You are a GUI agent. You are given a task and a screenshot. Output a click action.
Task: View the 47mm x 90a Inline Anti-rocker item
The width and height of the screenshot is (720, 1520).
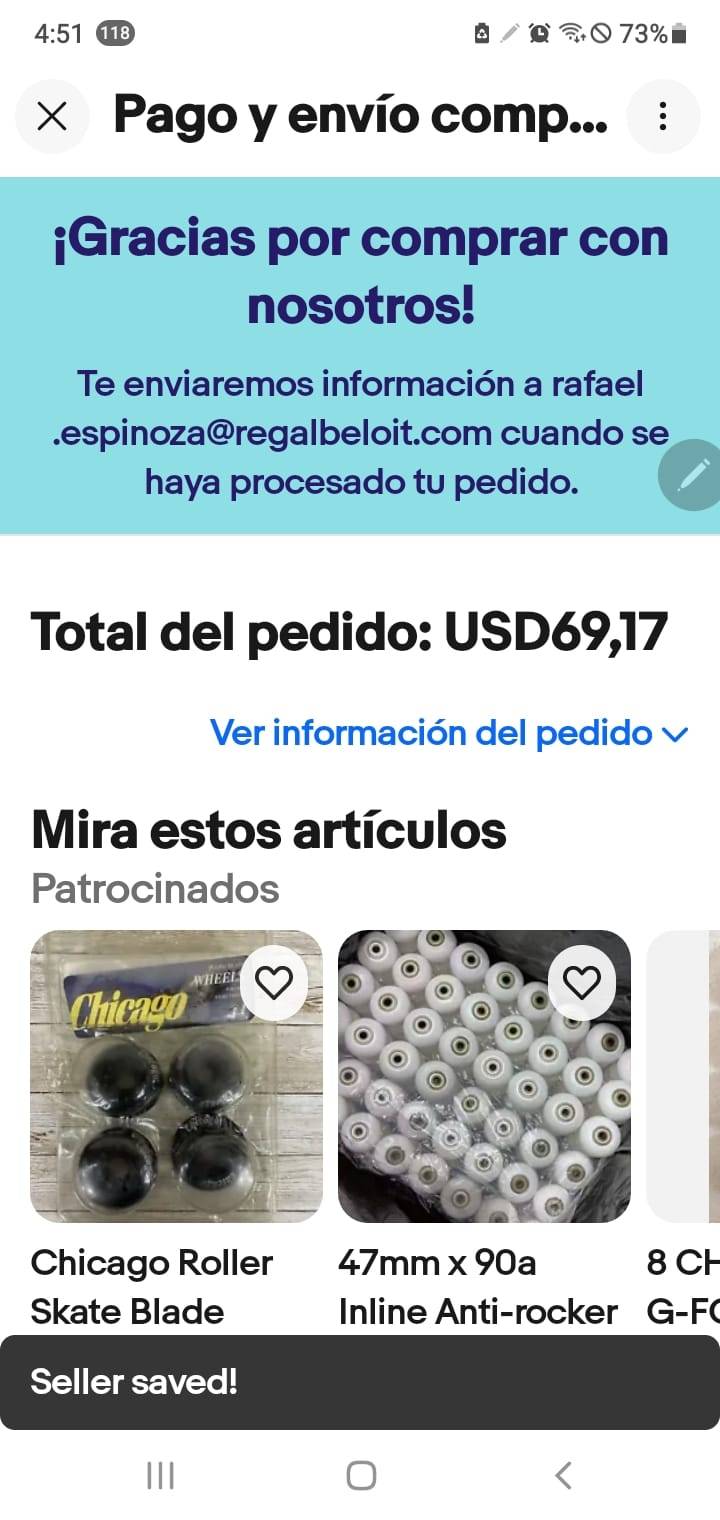point(484,1077)
